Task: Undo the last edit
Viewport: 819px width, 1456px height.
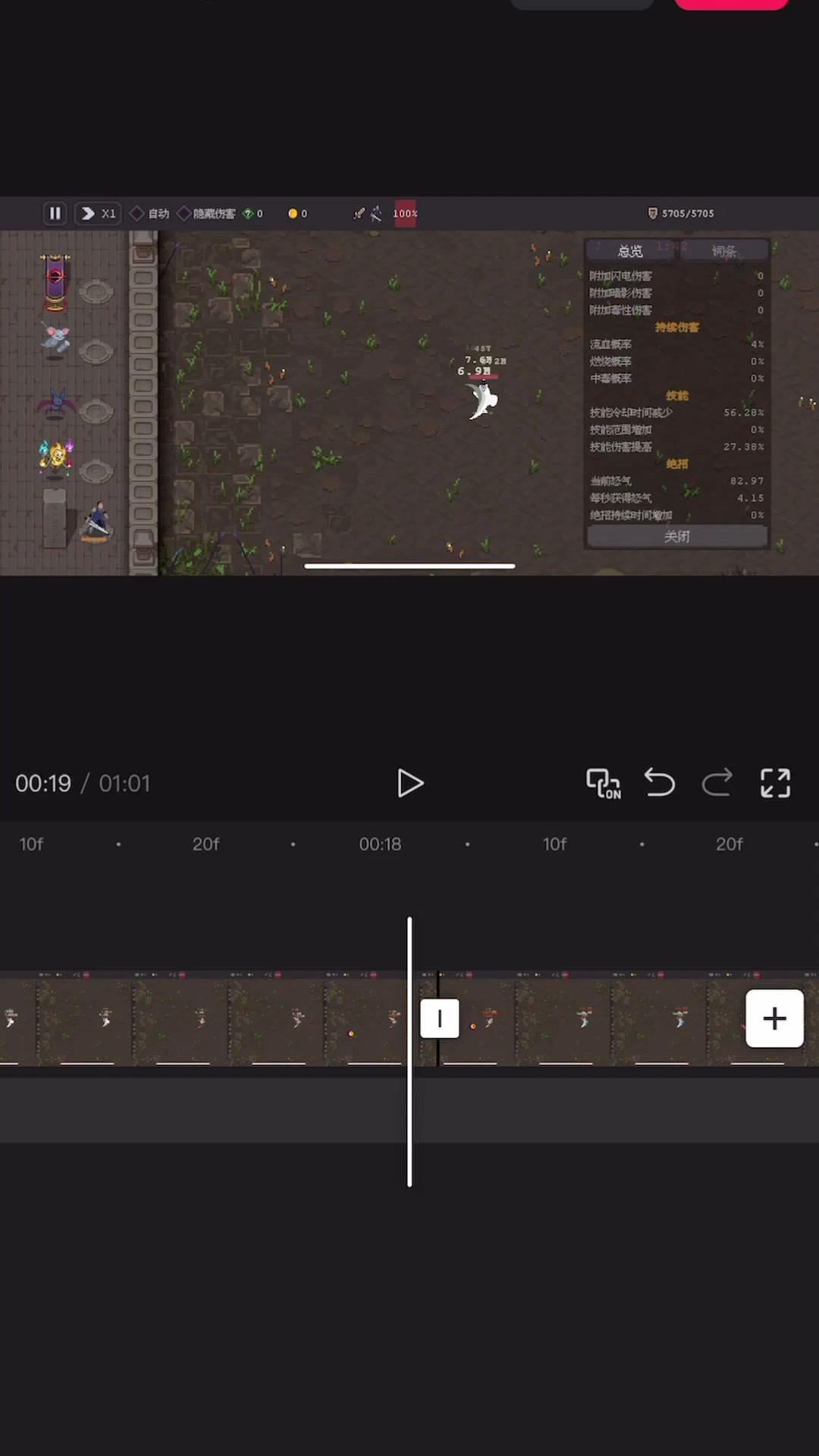Action: click(660, 783)
